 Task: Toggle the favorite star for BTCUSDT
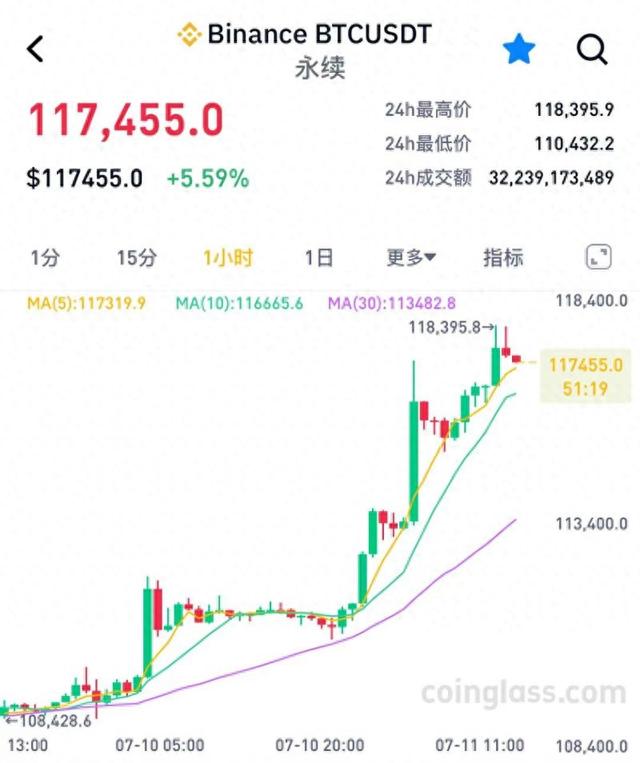(x=518, y=48)
